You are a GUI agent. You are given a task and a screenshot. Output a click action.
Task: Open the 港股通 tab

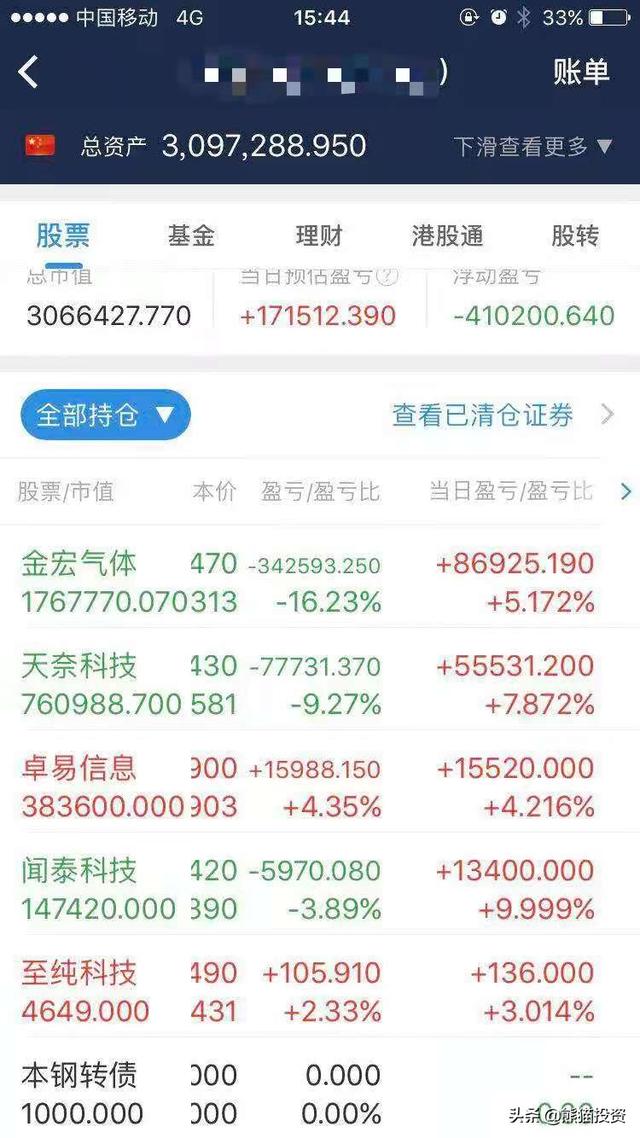click(447, 236)
